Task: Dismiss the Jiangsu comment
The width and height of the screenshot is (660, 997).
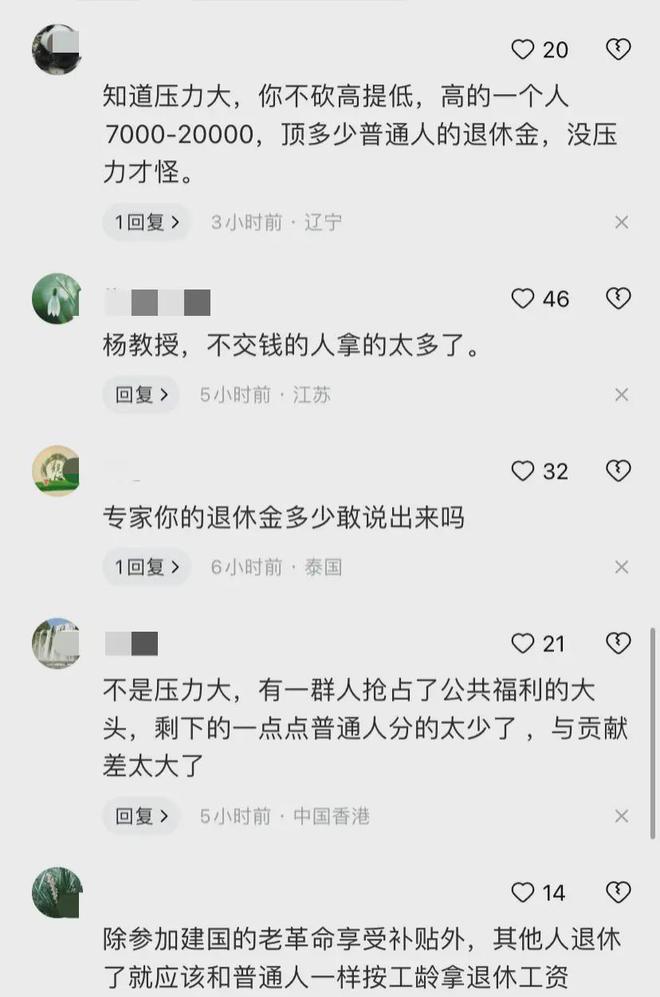Action: [621, 395]
